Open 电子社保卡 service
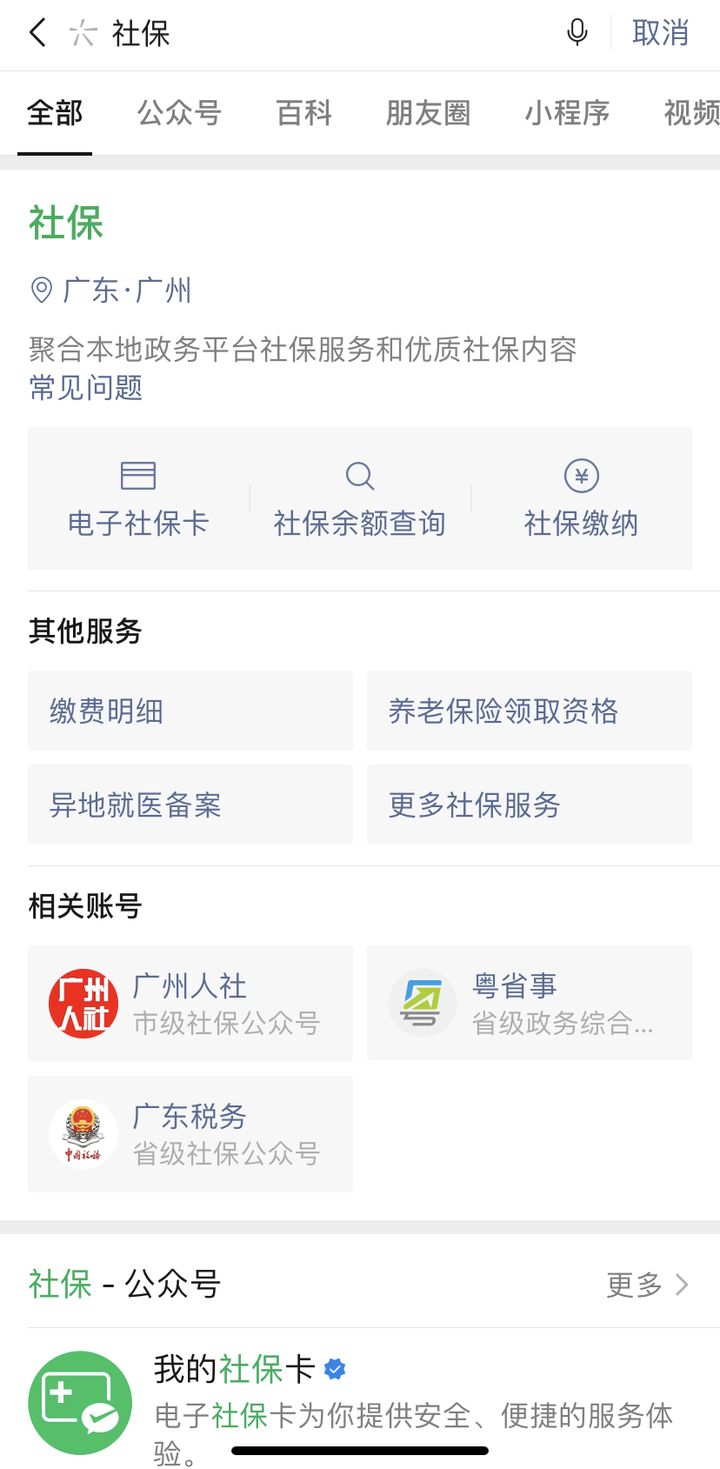Screen dimensions: 720x1469 pyautogui.click(x=138, y=499)
